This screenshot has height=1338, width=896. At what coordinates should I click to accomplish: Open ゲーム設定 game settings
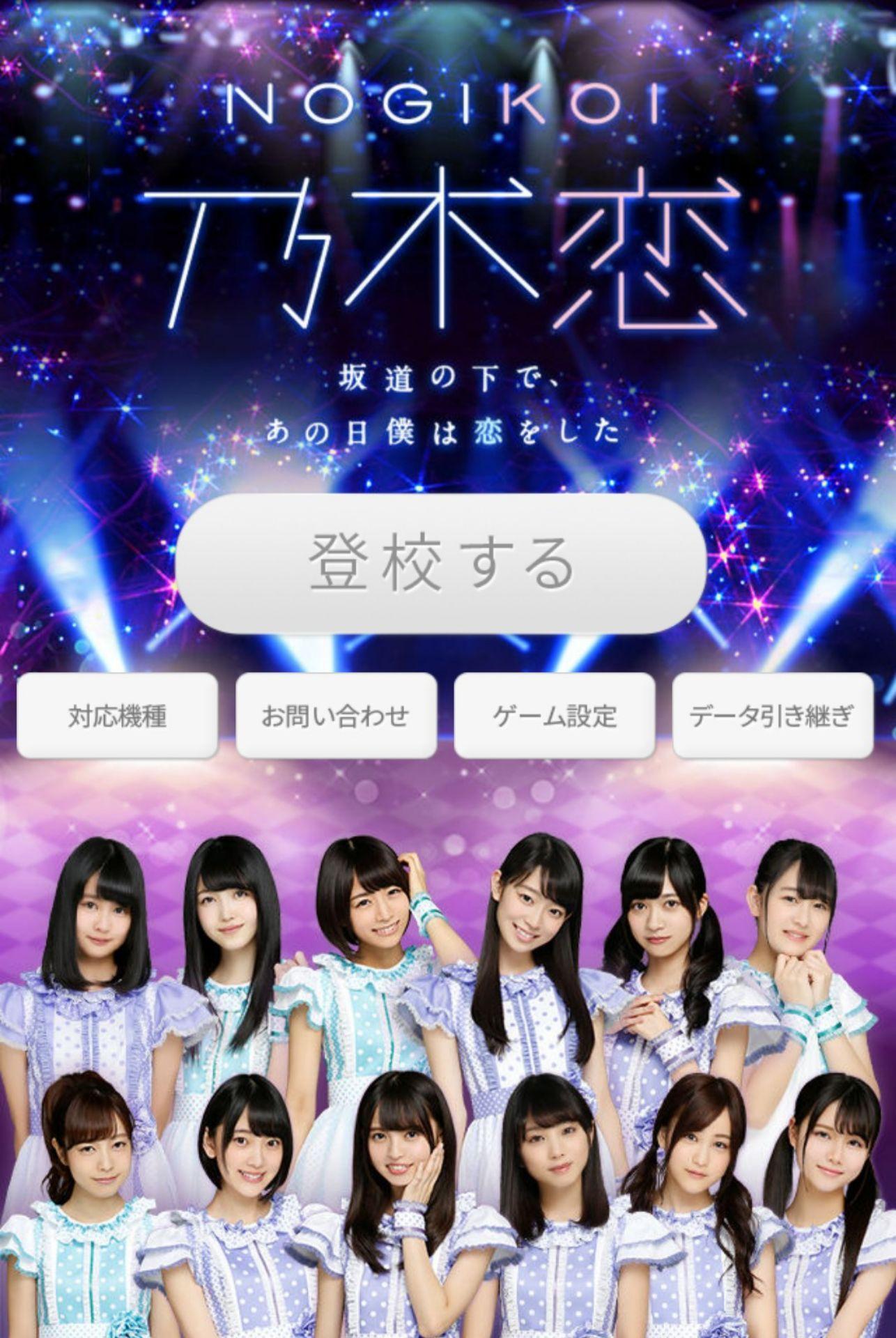point(555,715)
